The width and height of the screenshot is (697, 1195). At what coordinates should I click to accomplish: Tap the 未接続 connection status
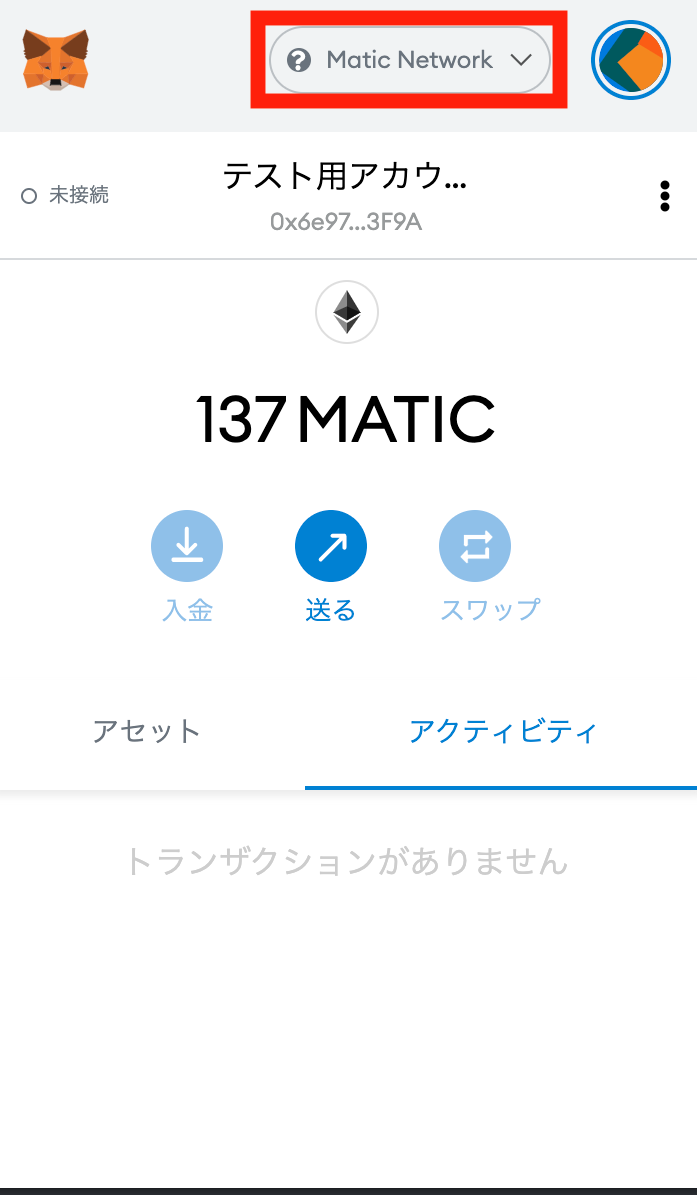[x=66, y=195]
